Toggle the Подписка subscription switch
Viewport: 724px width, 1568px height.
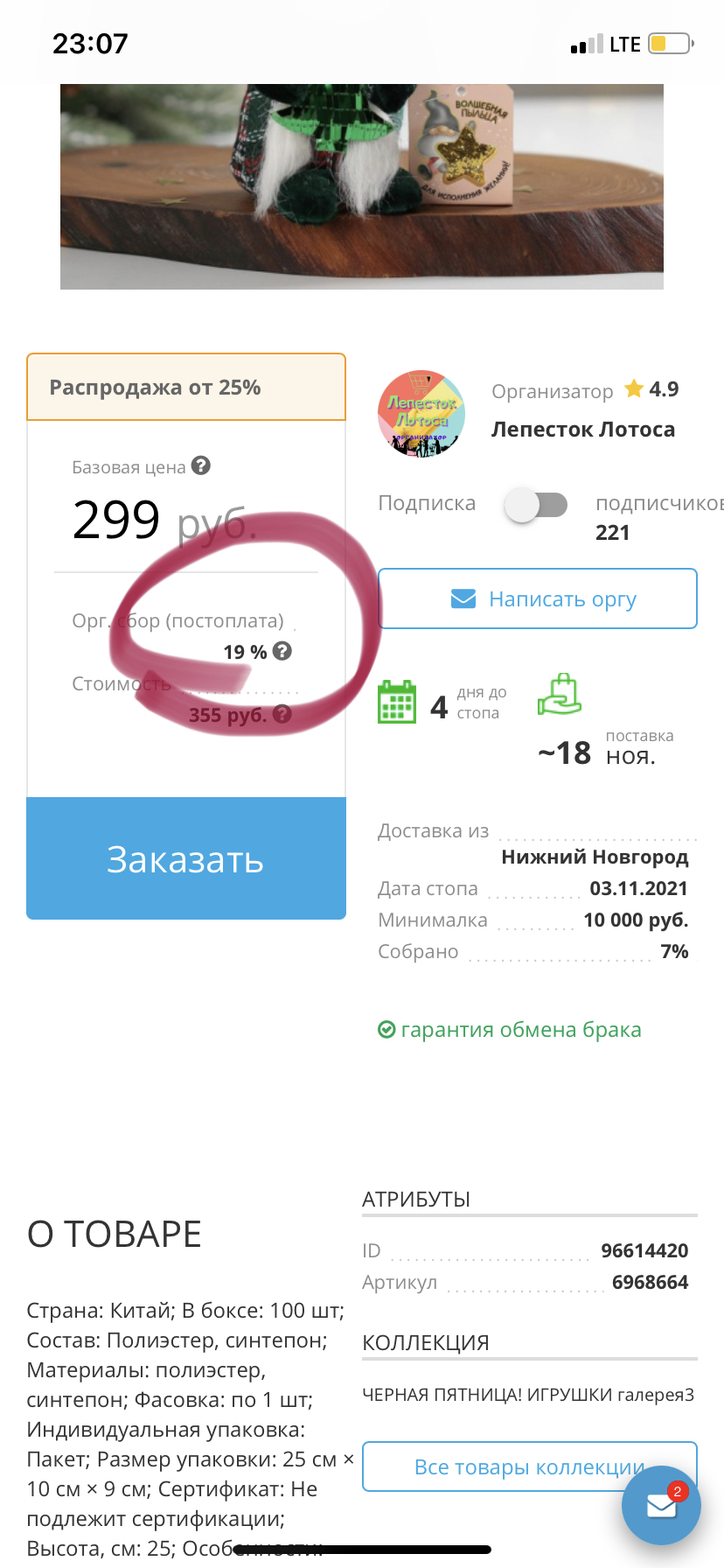click(536, 505)
